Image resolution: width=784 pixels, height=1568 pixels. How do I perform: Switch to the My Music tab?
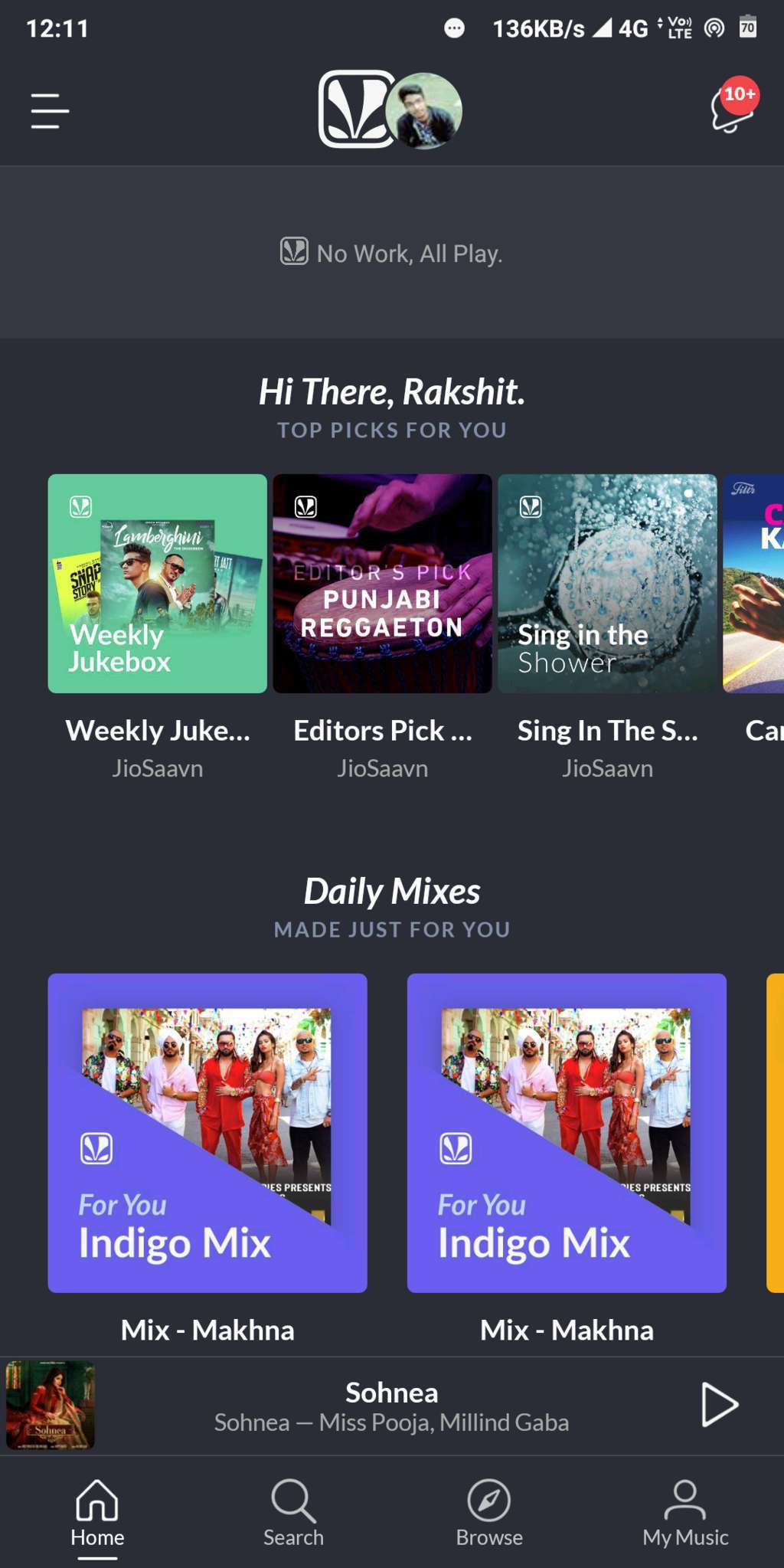[685, 1513]
